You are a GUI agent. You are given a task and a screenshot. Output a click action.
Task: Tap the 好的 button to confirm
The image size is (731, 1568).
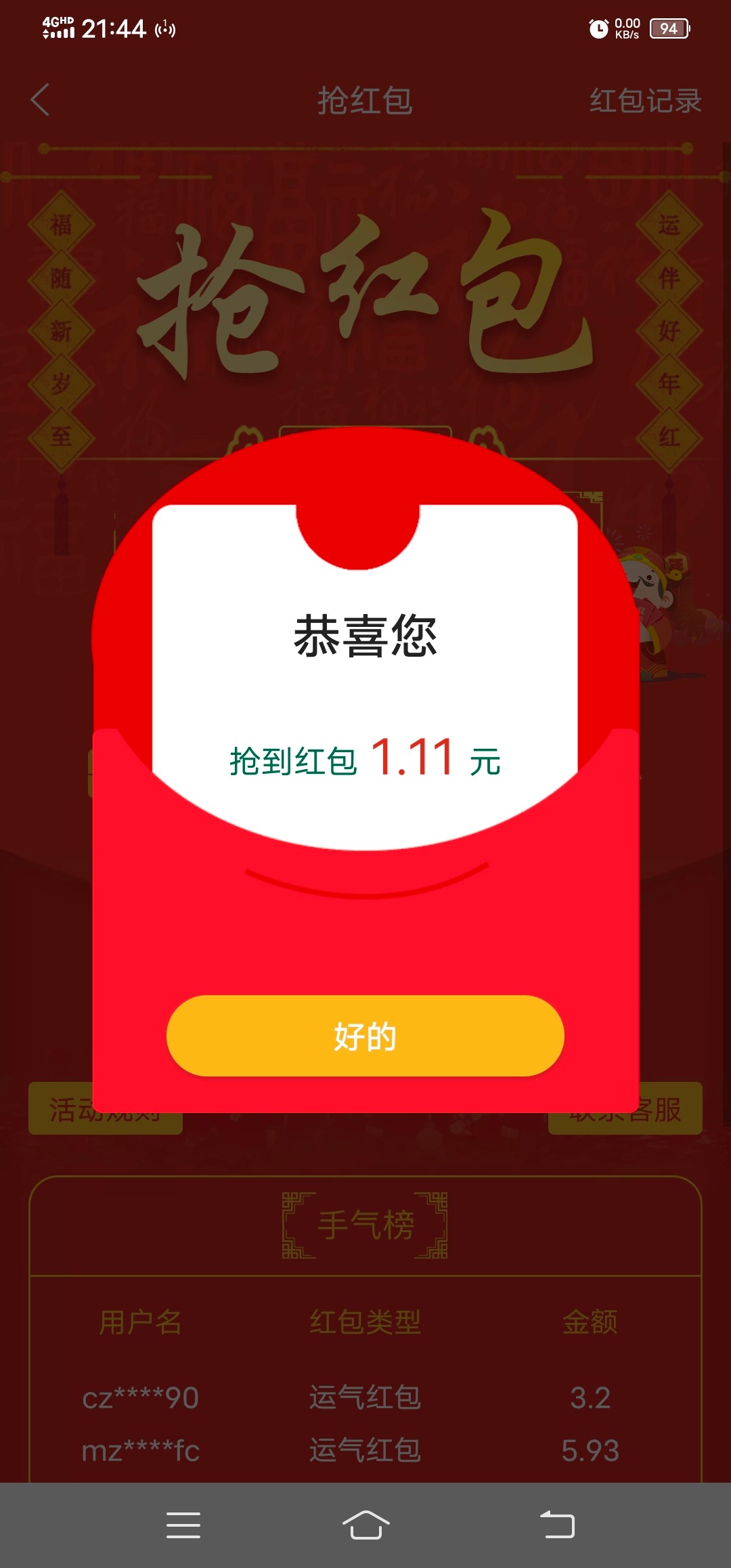point(365,1036)
